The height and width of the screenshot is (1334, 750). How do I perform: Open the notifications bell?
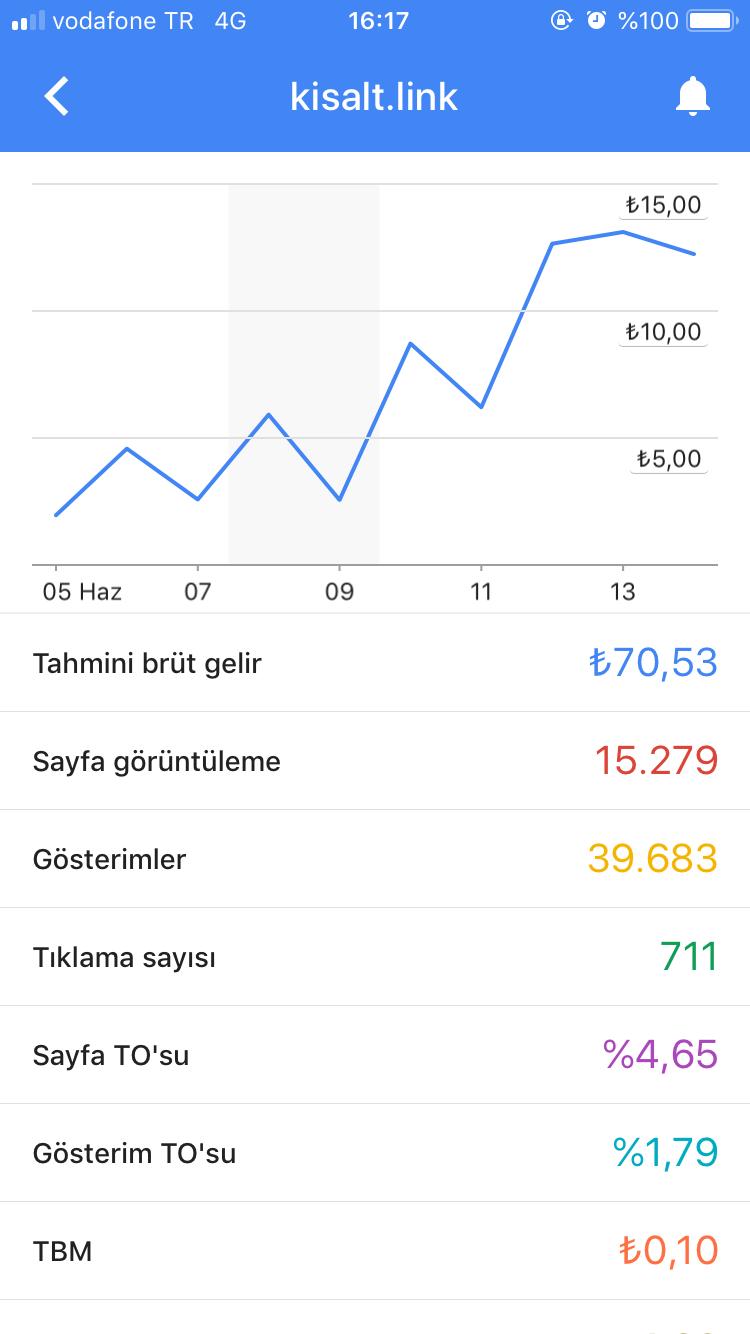pyautogui.click(x=692, y=96)
